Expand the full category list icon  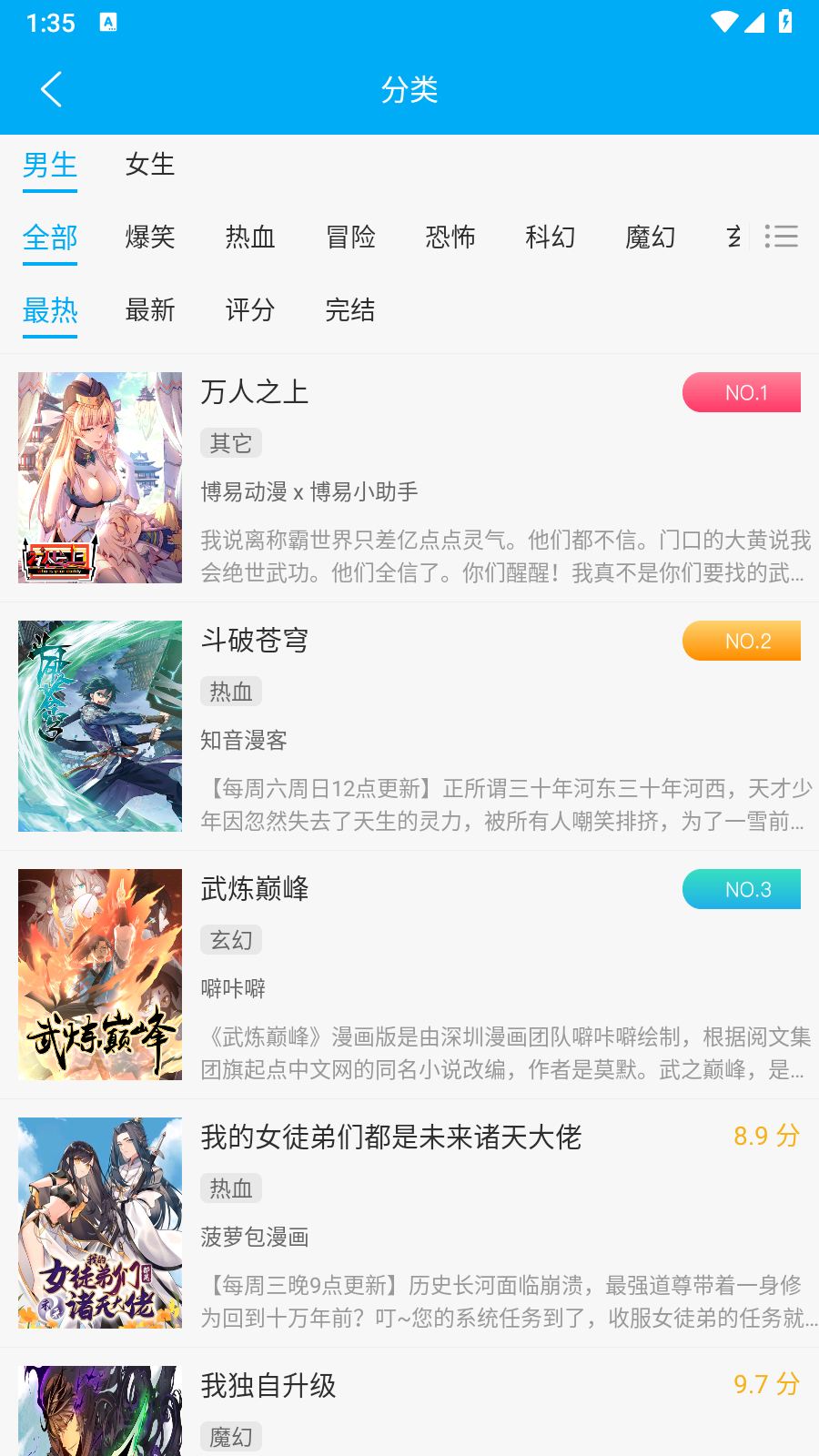781,237
